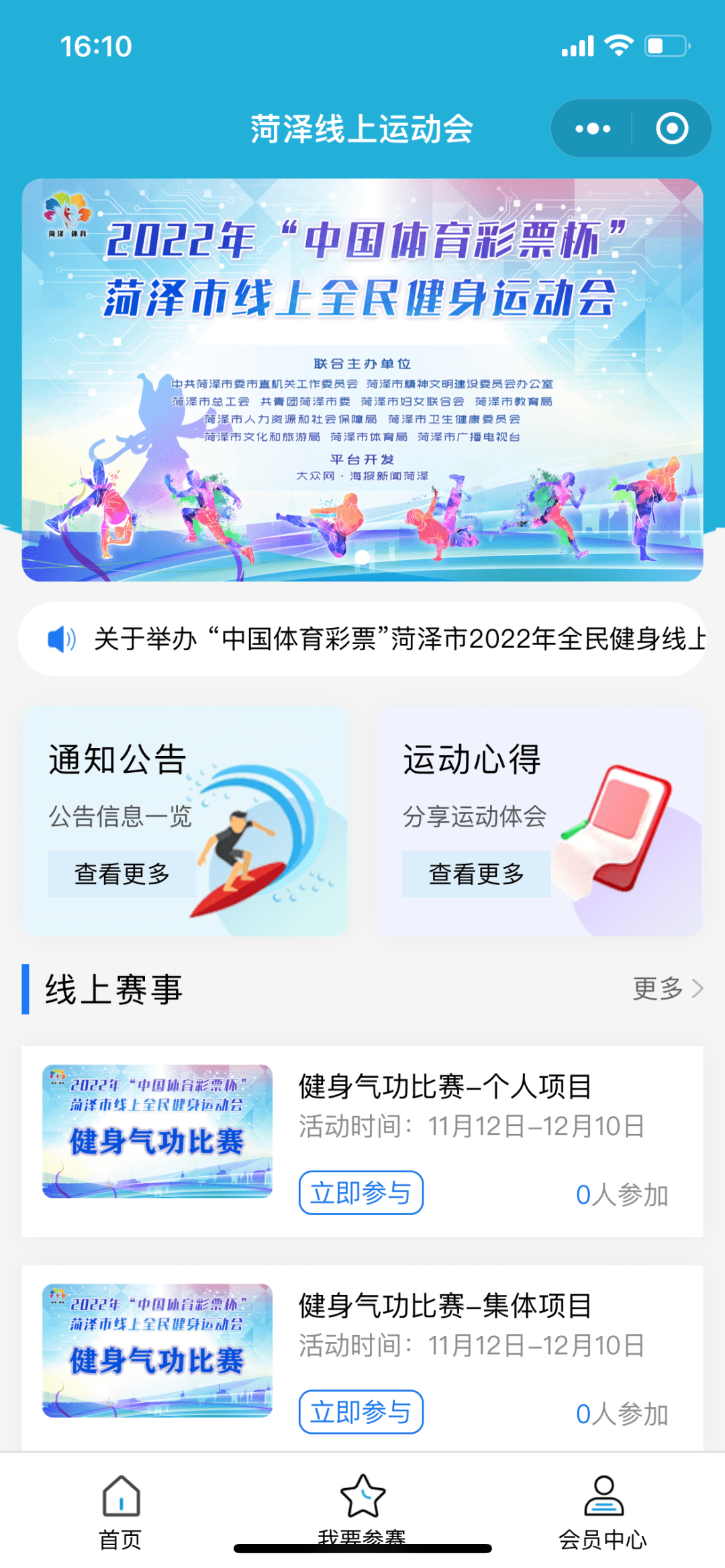Viewport: 725px width, 1568px height.
Task: Open the 2022 全民健身运动会 banner
Action: tap(362, 380)
